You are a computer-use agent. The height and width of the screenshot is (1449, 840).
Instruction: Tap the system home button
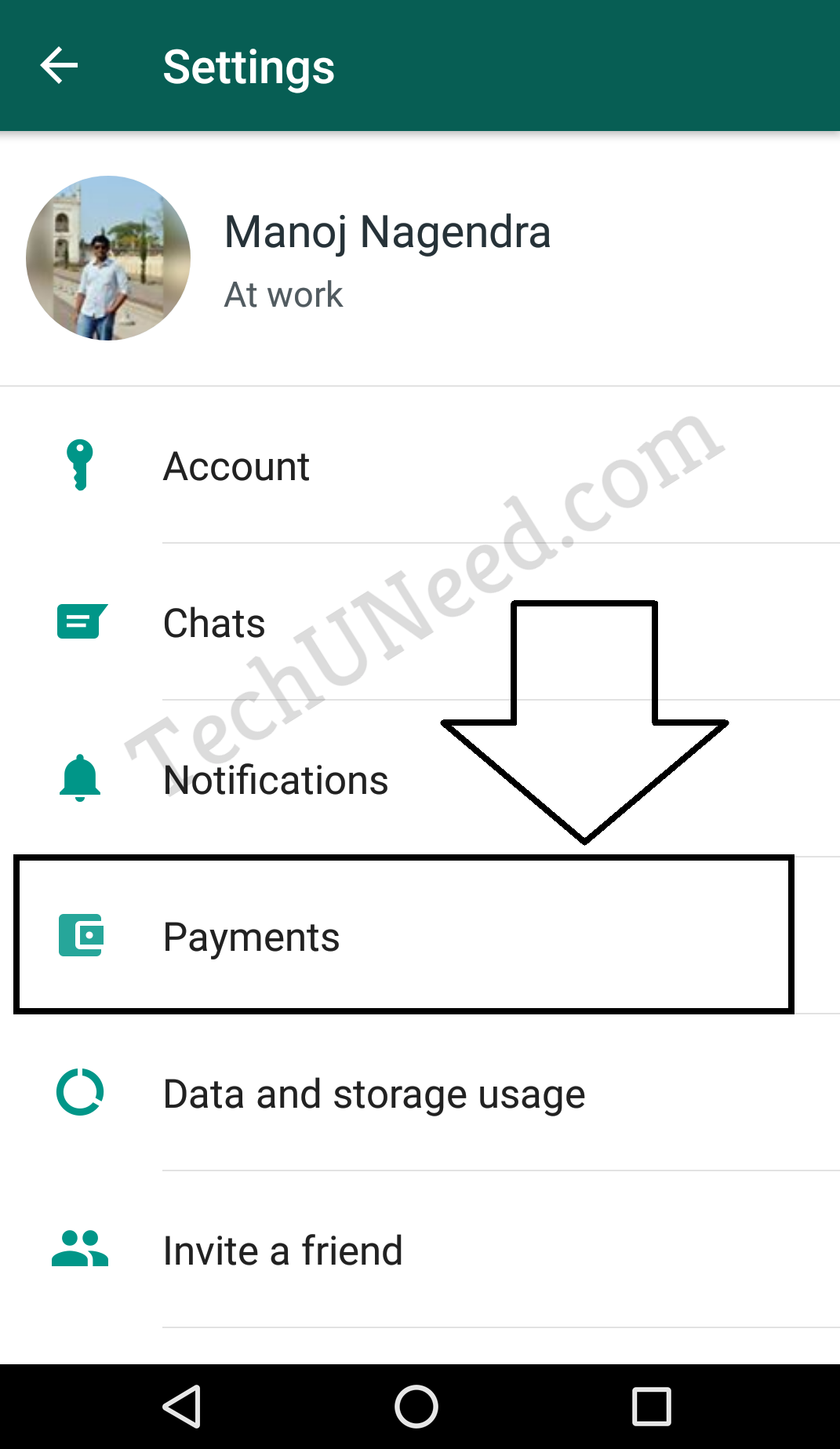[416, 1406]
